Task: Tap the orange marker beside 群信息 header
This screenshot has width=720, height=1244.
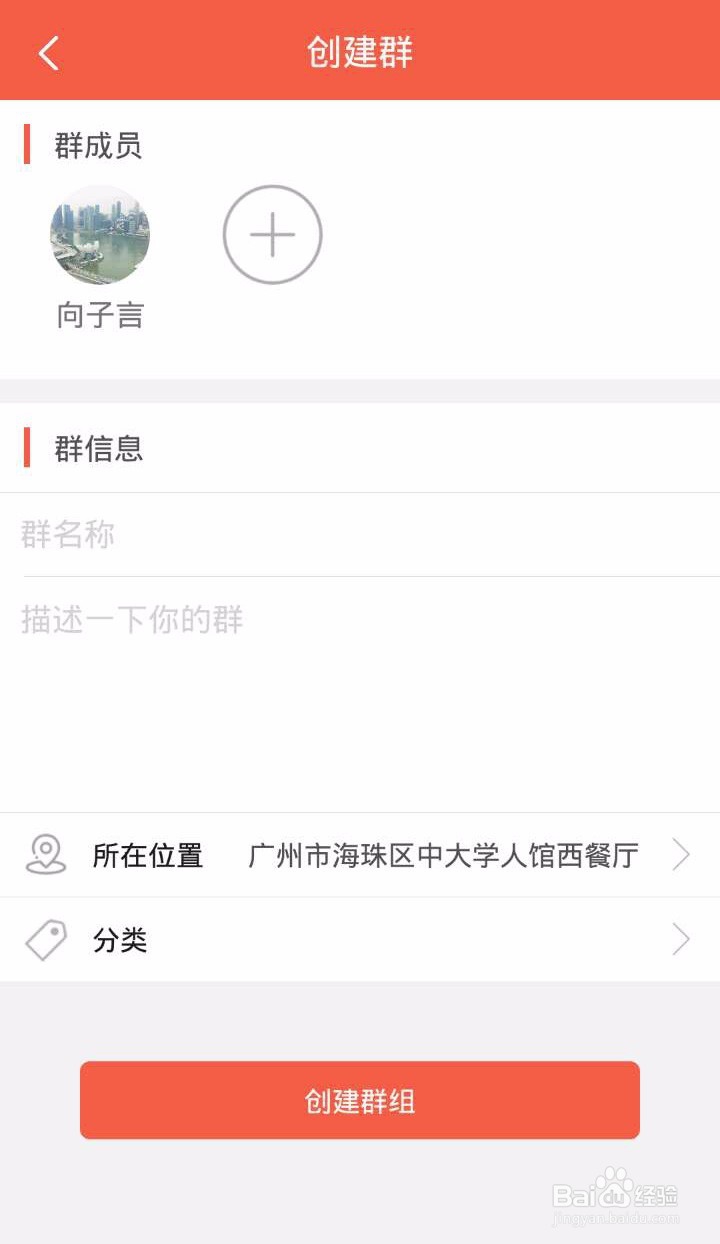Action: (27, 450)
